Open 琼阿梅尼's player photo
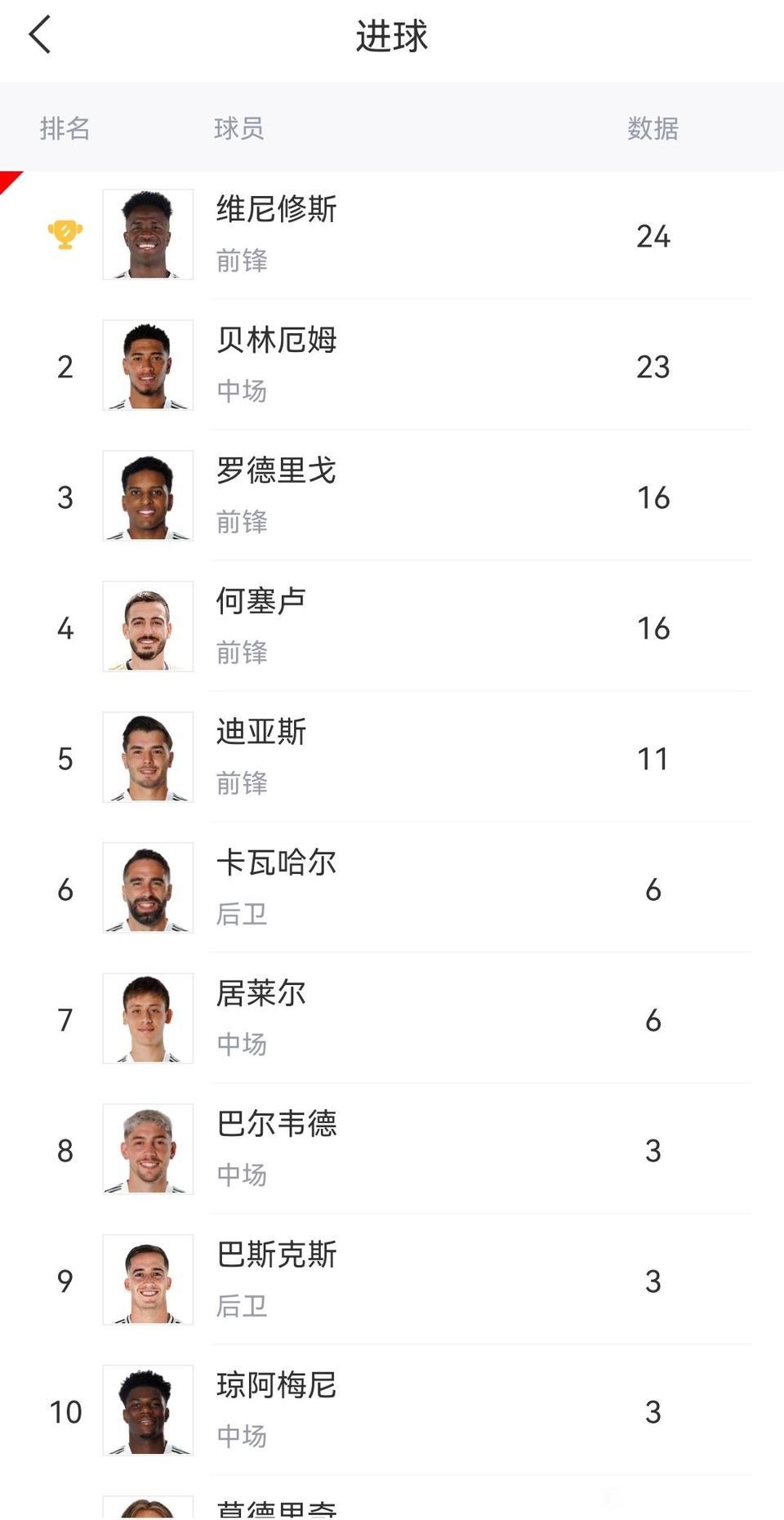784x1520 pixels. (x=147, y=1411)
